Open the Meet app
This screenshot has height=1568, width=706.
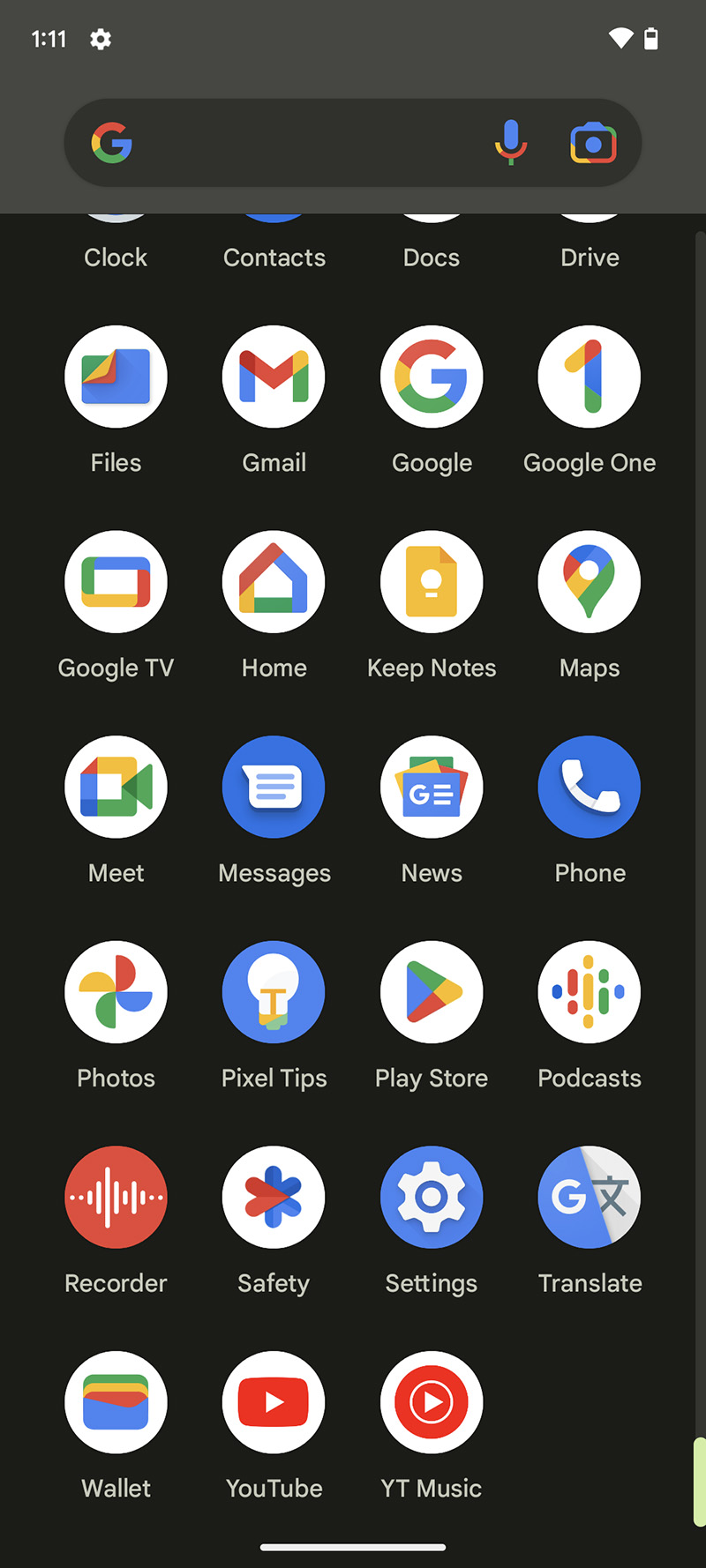coord(116,788)
